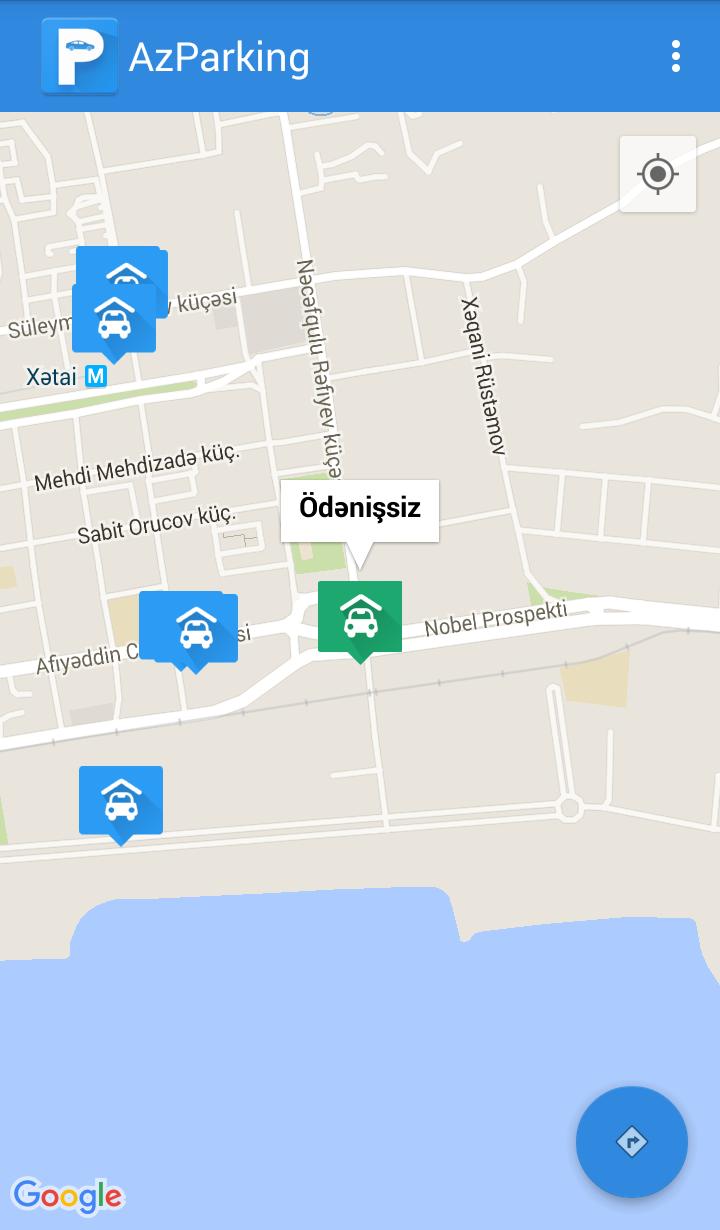720x1230 pixels.
Task: Center map on my location
Action: 657,174
